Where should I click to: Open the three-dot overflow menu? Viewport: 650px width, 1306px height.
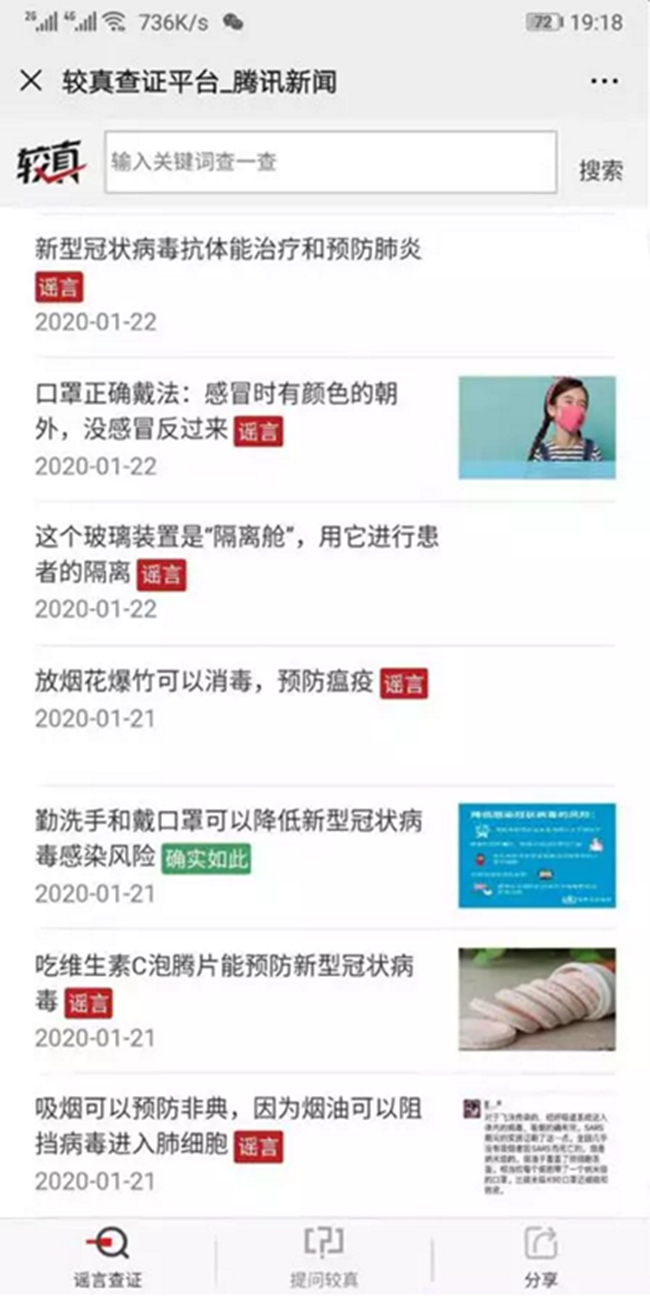point(604,81)
